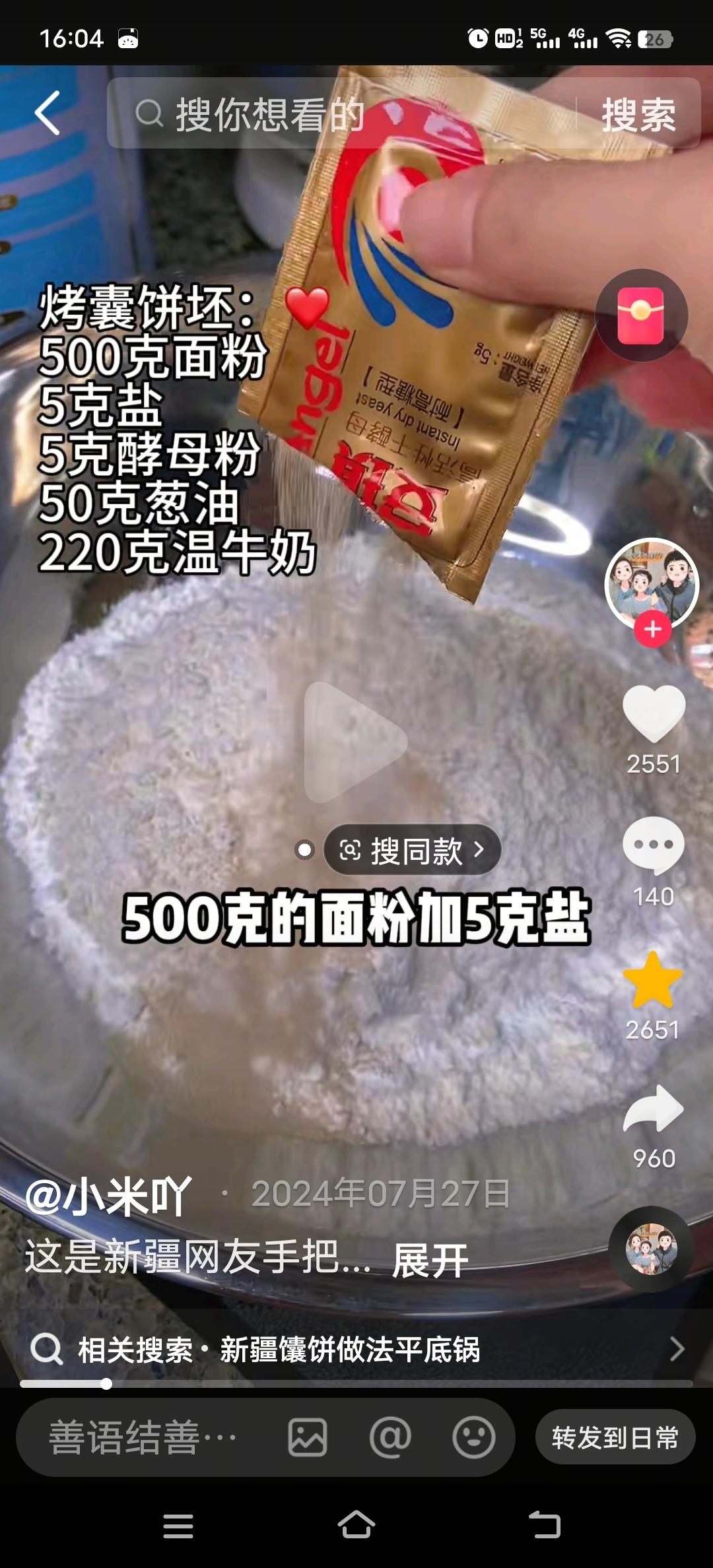Viewport: 713px width, 1568px height.
Task: Play the paused video
Action: 355,742
